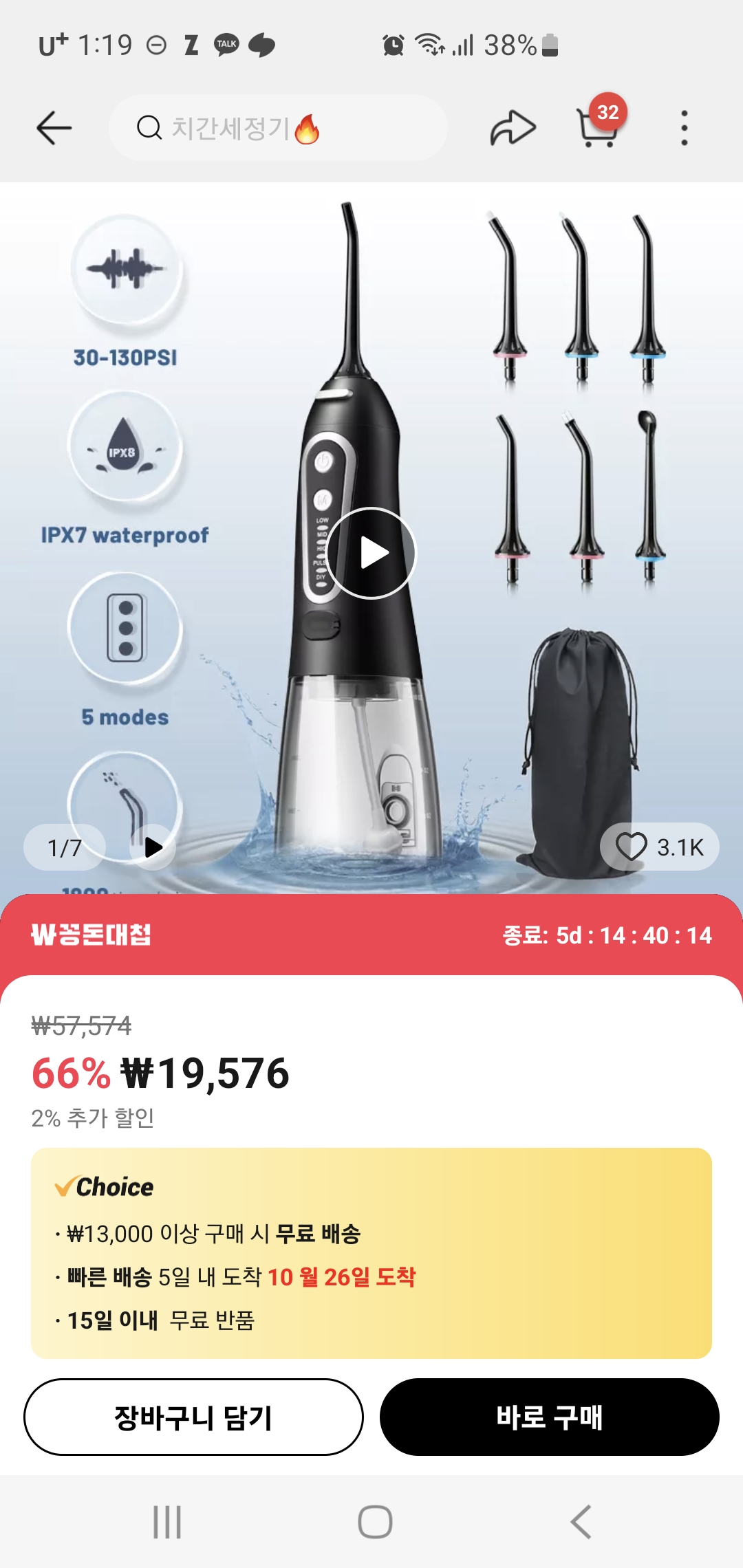Open the 1/7 image gallery indicator
Viewport: 743px width, 1568px height.
click(x=63, y=847)
